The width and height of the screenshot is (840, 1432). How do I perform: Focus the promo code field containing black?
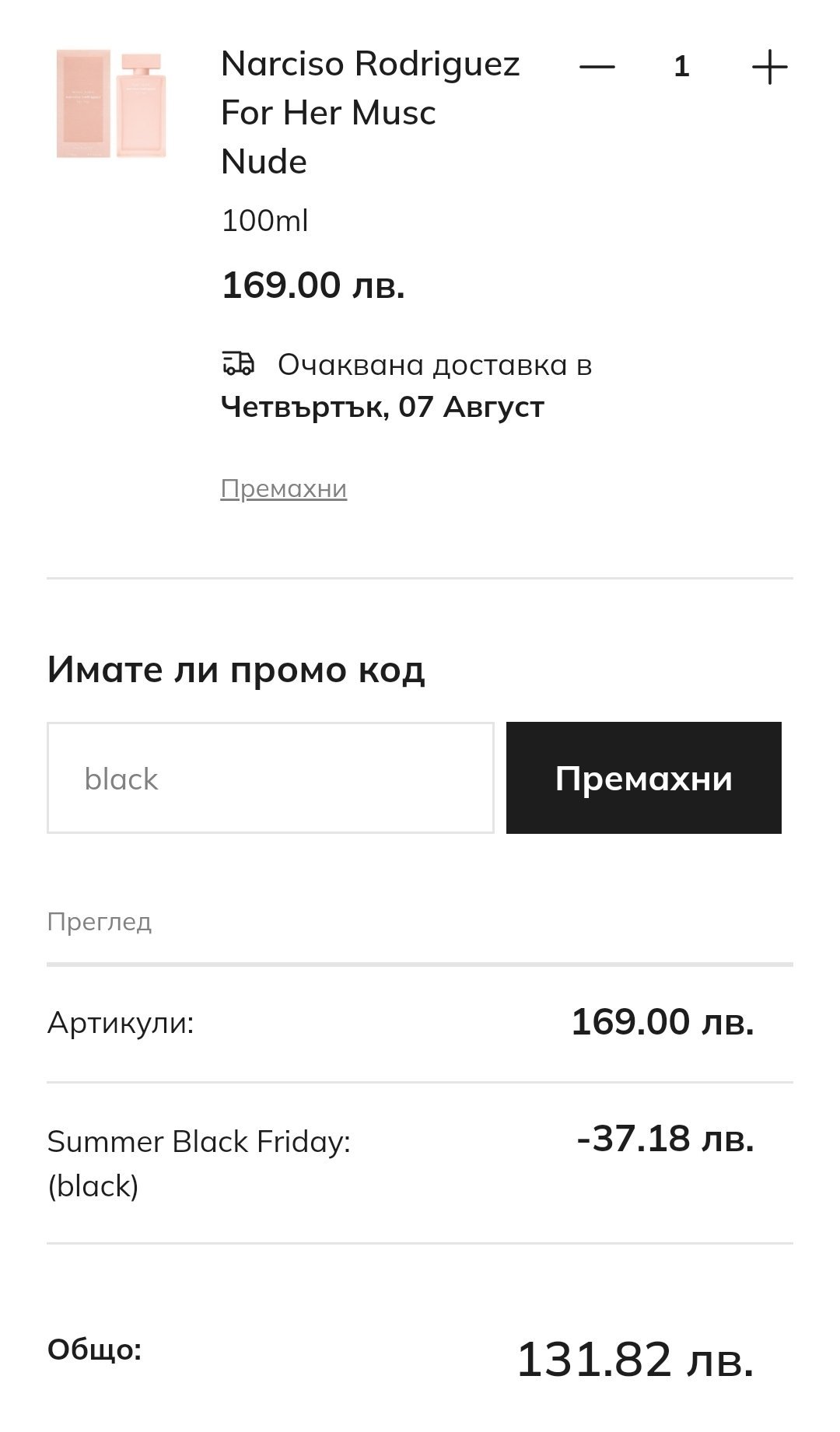click(270, 778)
